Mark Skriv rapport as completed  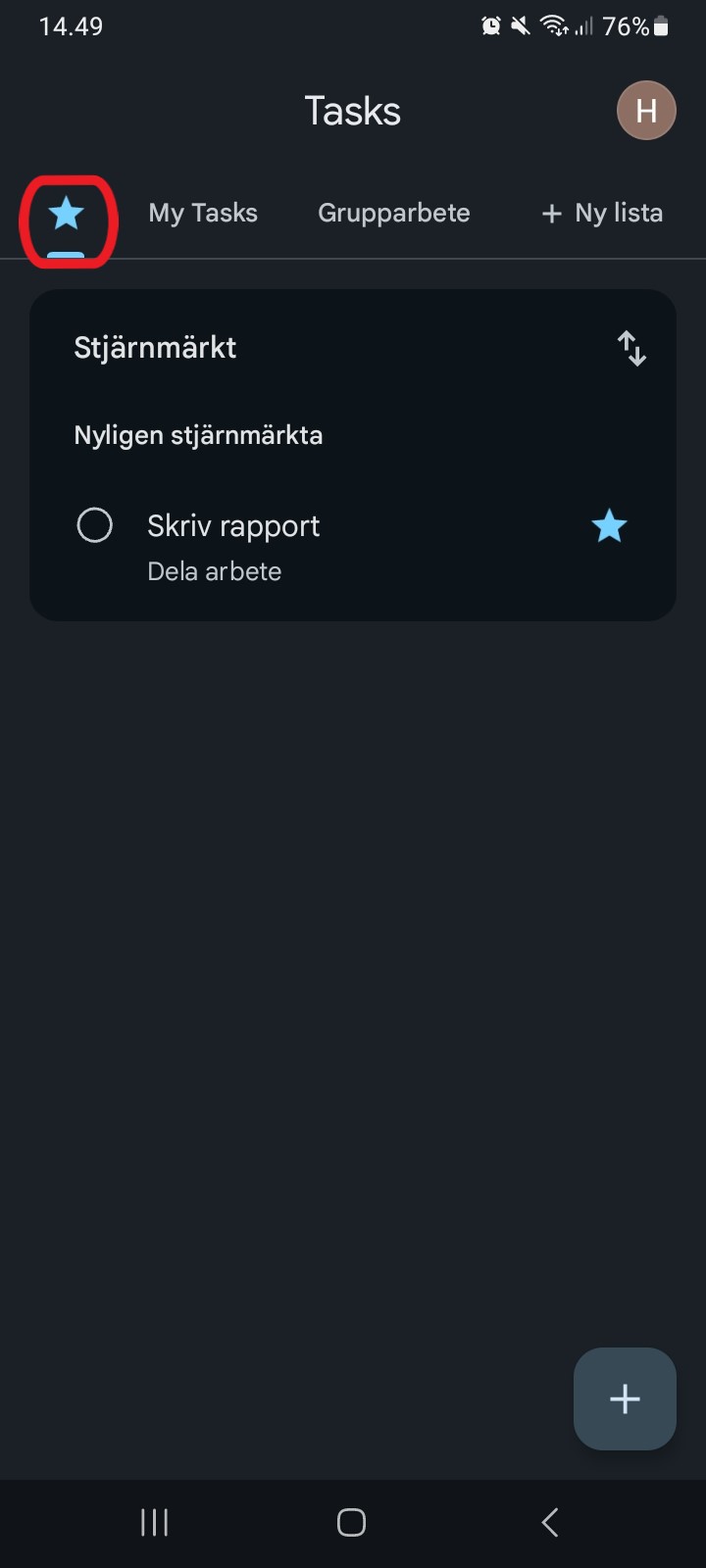pos(95,525)
